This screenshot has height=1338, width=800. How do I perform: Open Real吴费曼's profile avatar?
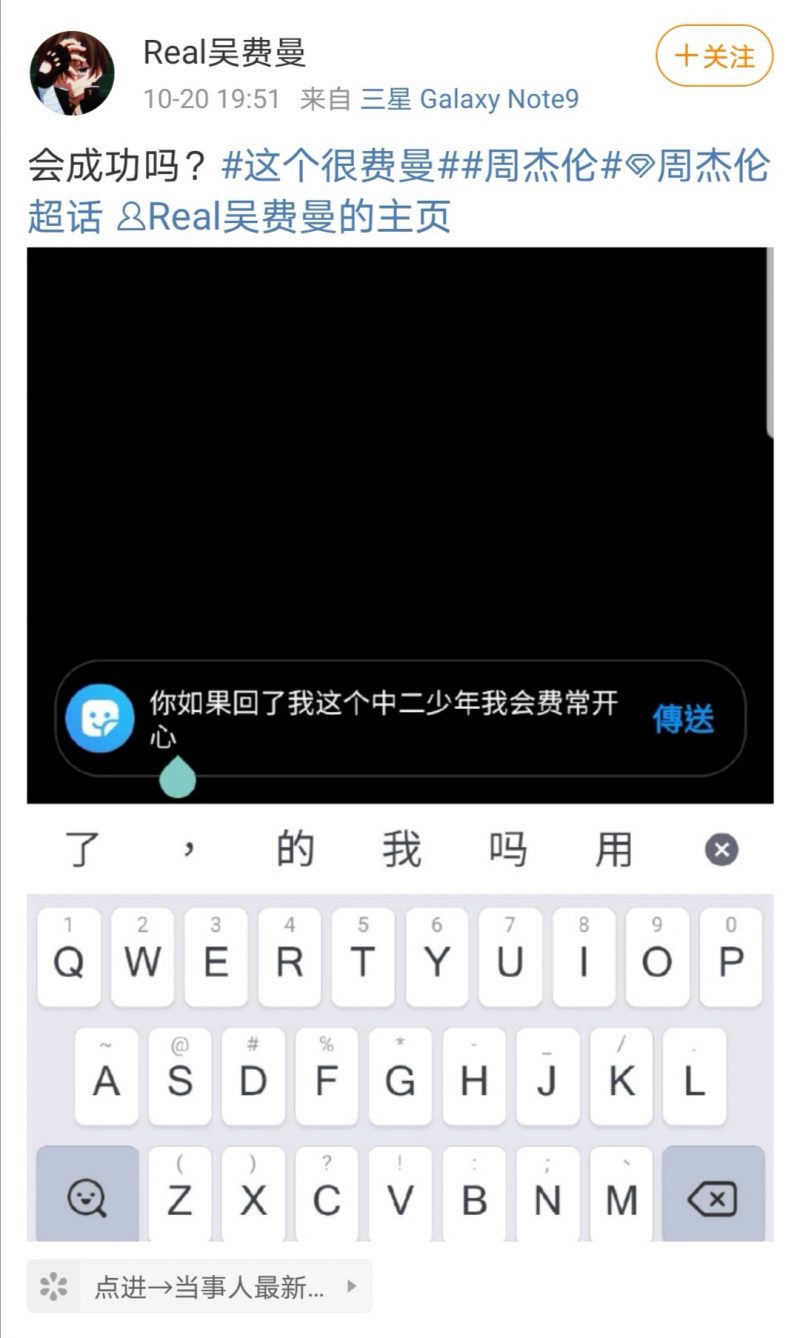tap(72, 73)
